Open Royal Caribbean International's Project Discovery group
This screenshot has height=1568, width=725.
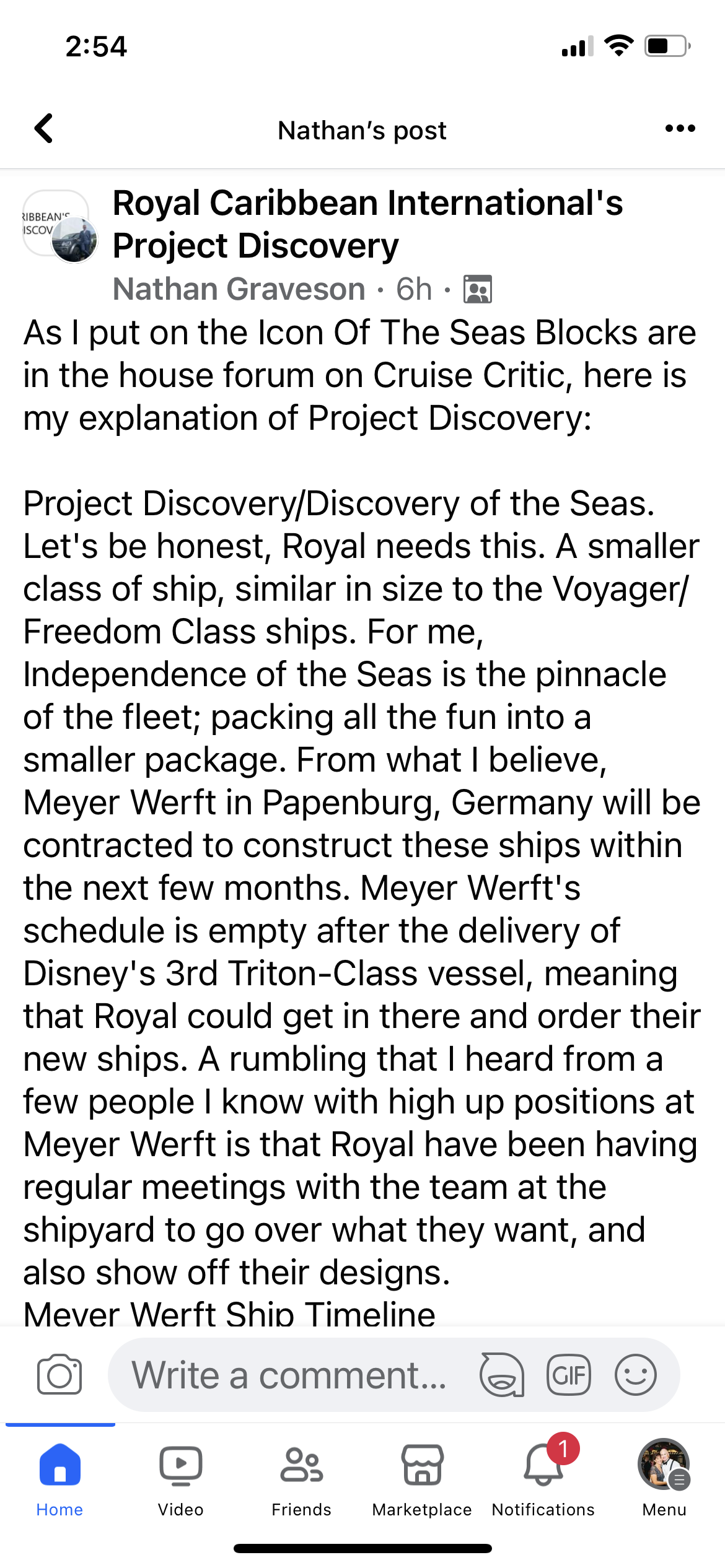367,224
